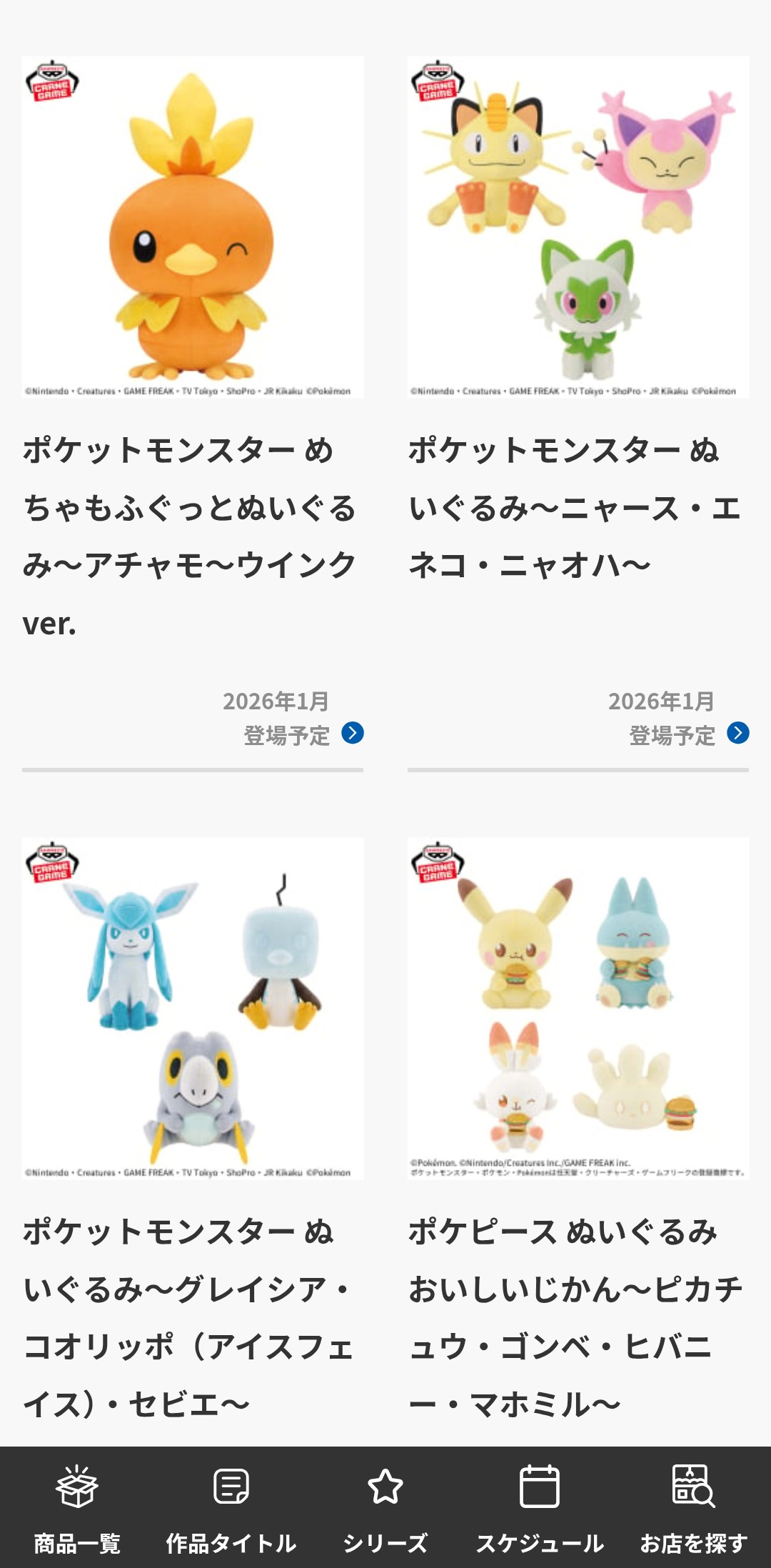View the ポケピース おいしいじかん plush product
The height and width of the screenshot is (1568, 771).
[578, 1009]
